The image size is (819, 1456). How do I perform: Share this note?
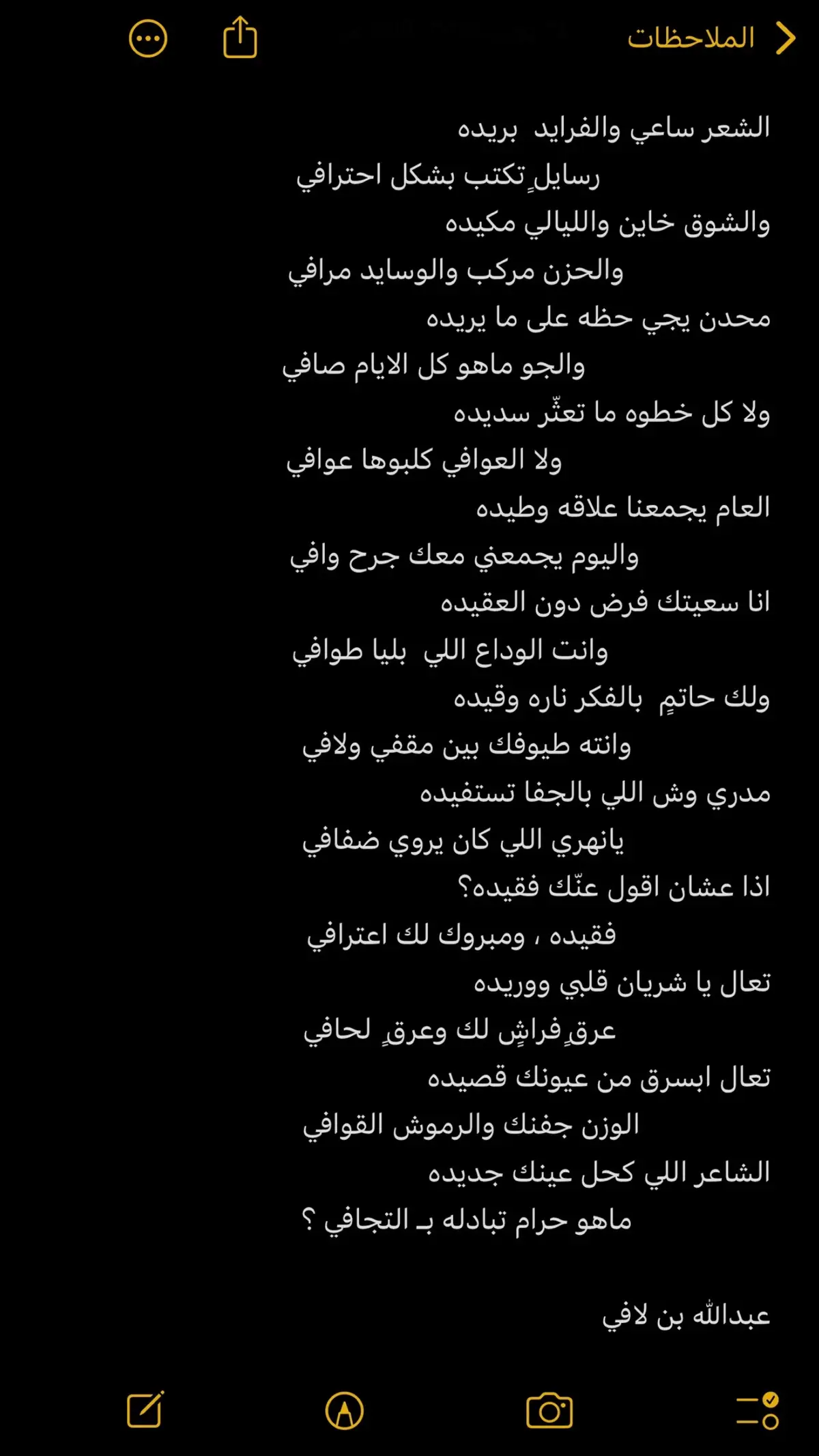tap(240, 38)
